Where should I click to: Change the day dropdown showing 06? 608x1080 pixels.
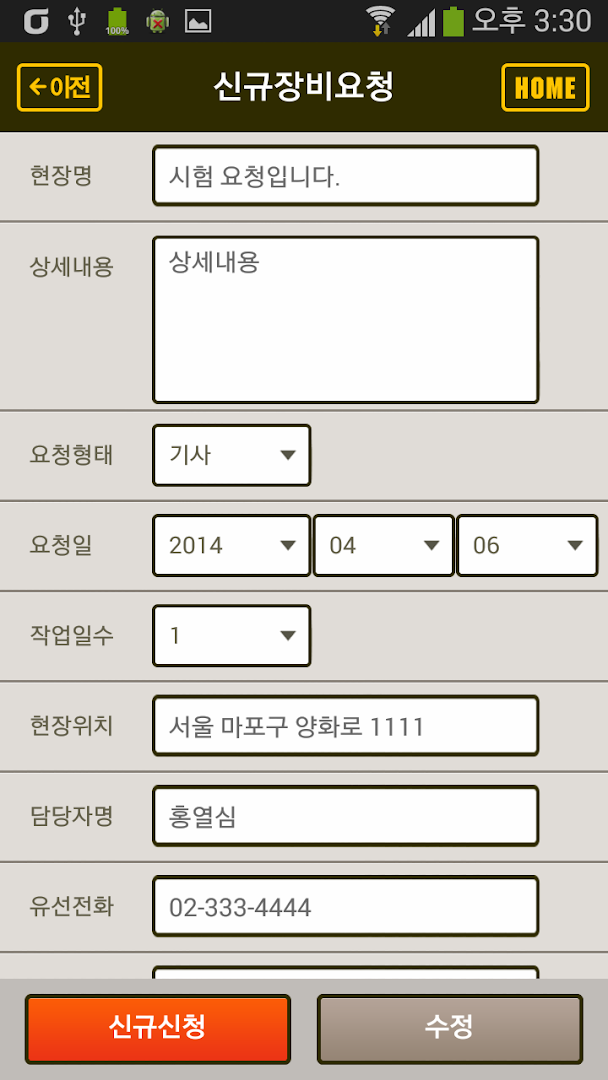[x=527, y=546]
